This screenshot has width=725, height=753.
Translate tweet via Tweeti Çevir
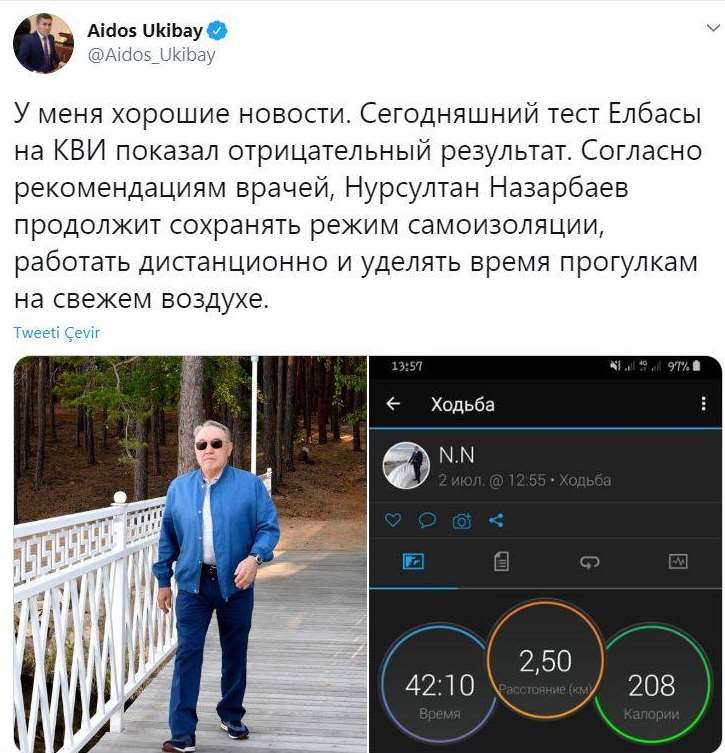tap(56, 333)
